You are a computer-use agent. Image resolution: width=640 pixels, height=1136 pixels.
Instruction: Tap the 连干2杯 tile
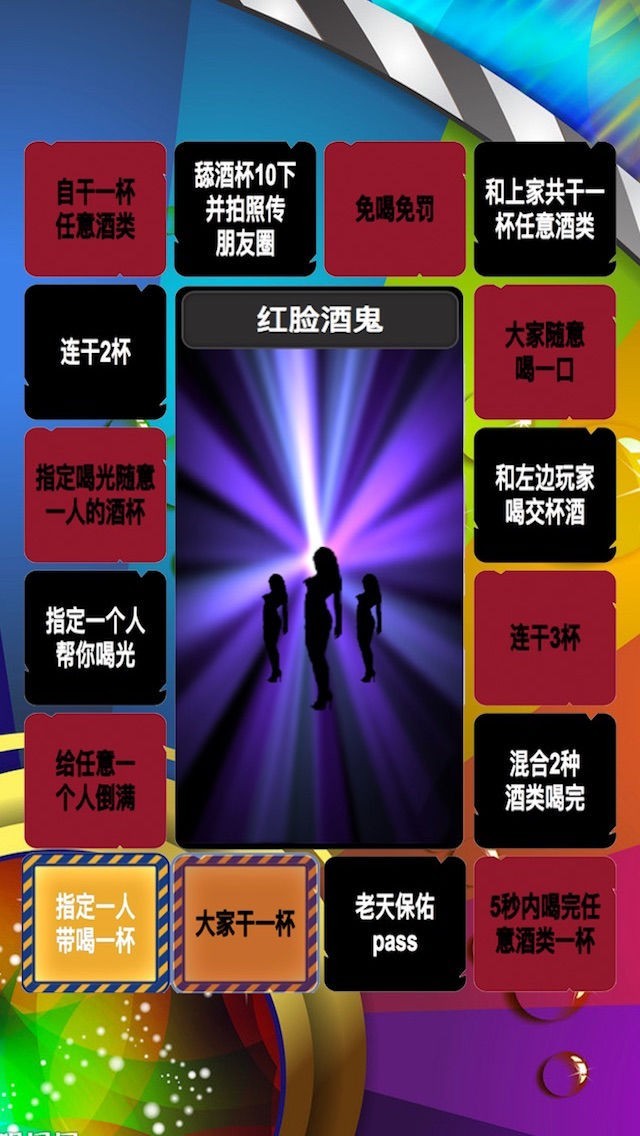(96, 351)
